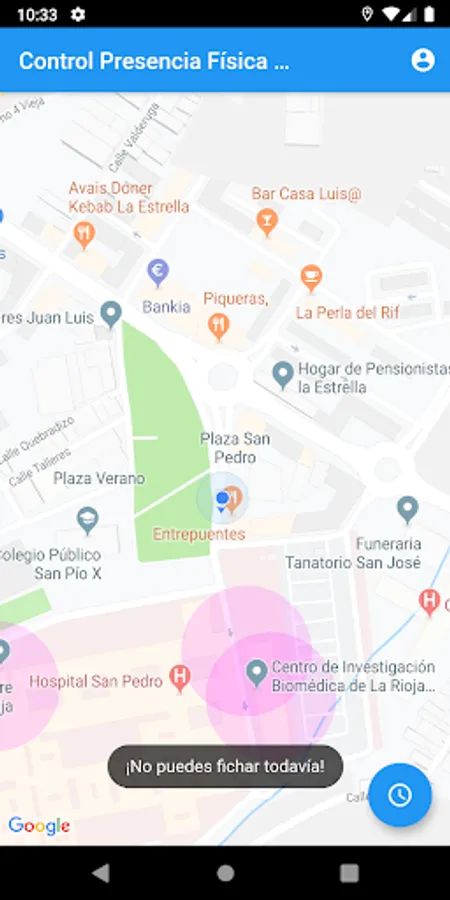Tap the Avais Doner Kebab marker
450x900 pixels.
point(84,235)
